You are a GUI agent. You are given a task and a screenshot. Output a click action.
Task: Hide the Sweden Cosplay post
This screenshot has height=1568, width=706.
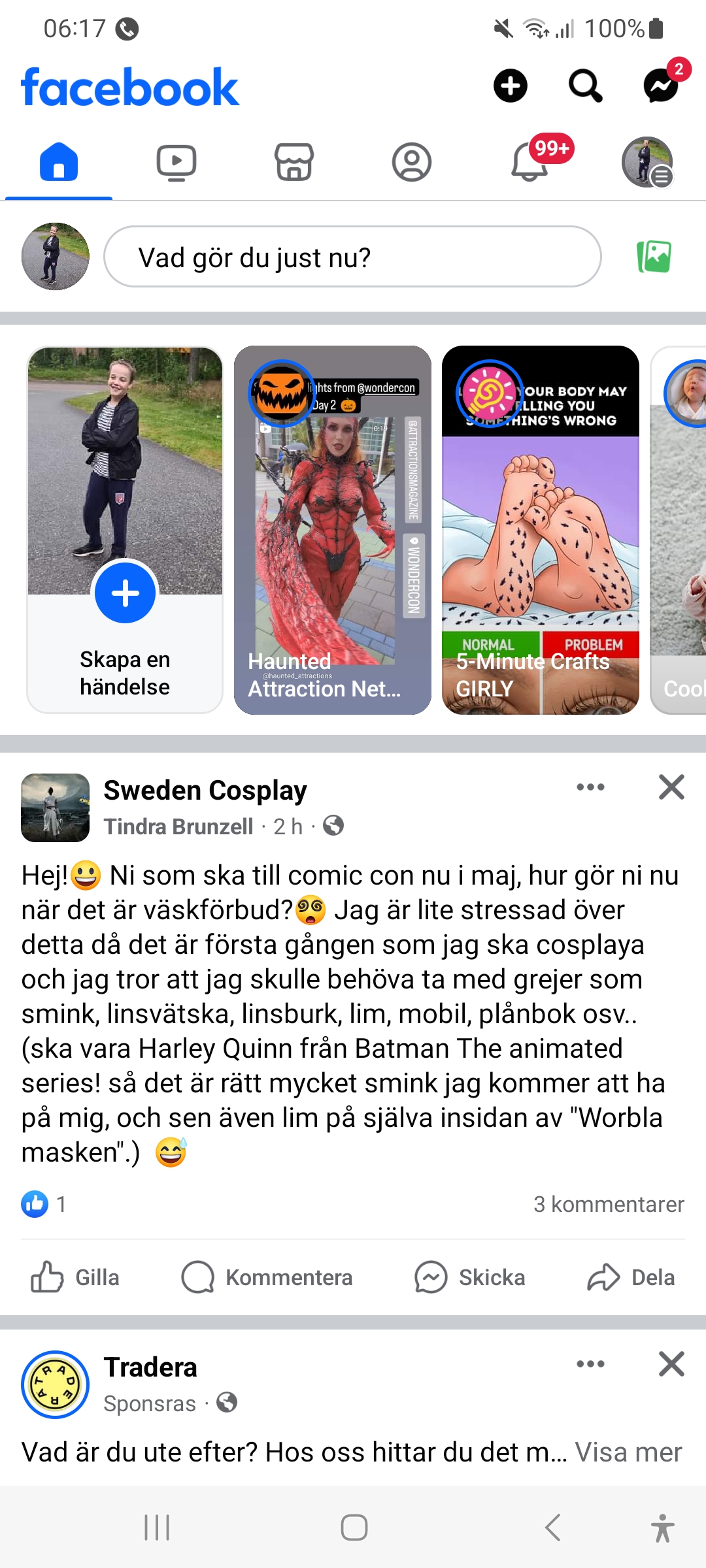coord(671,787)
